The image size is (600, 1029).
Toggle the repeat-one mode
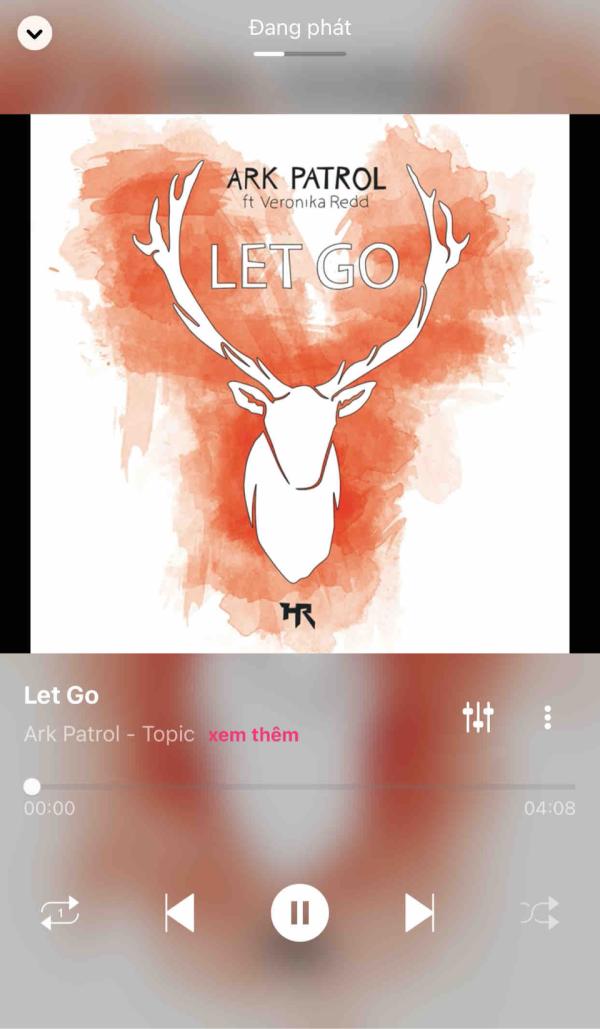coord(60,912)
